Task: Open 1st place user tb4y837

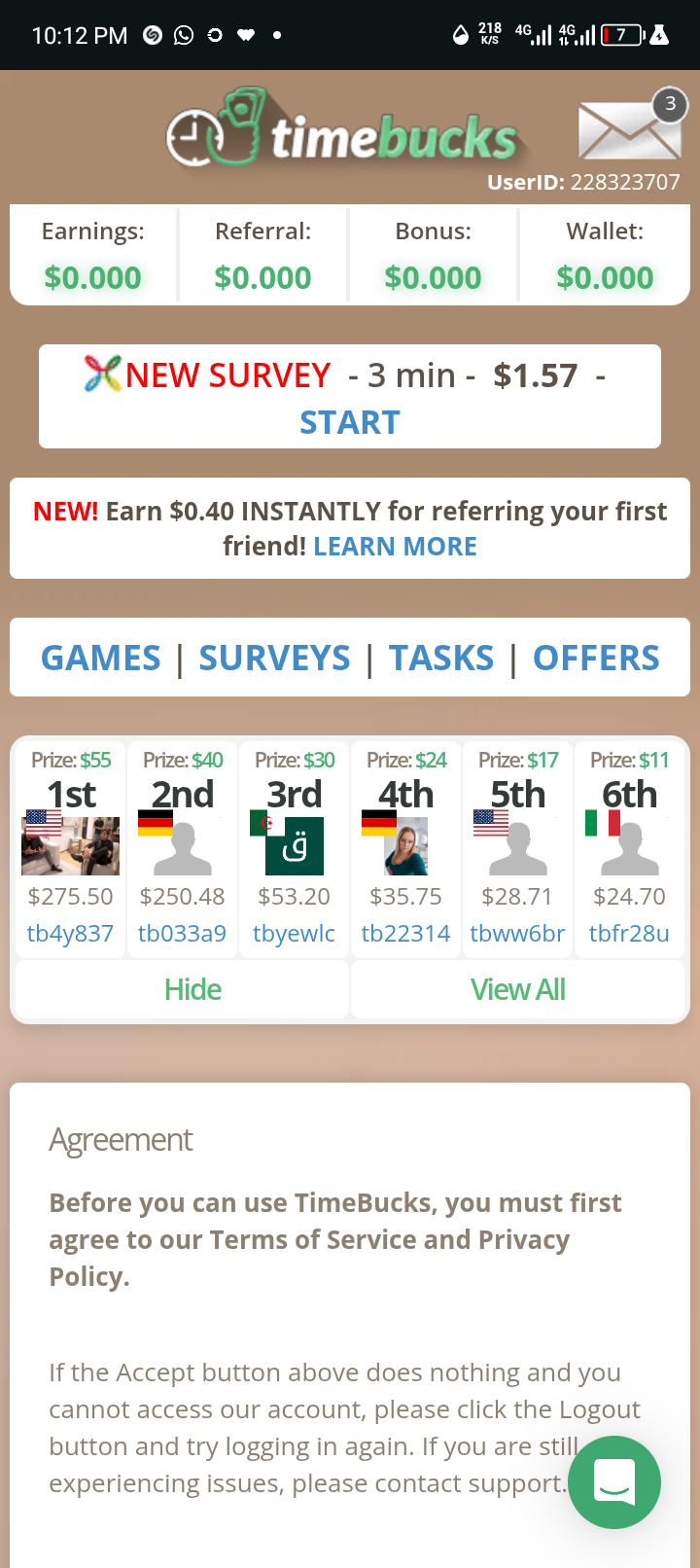Action: pyautogui.click(x=70, y=934)
